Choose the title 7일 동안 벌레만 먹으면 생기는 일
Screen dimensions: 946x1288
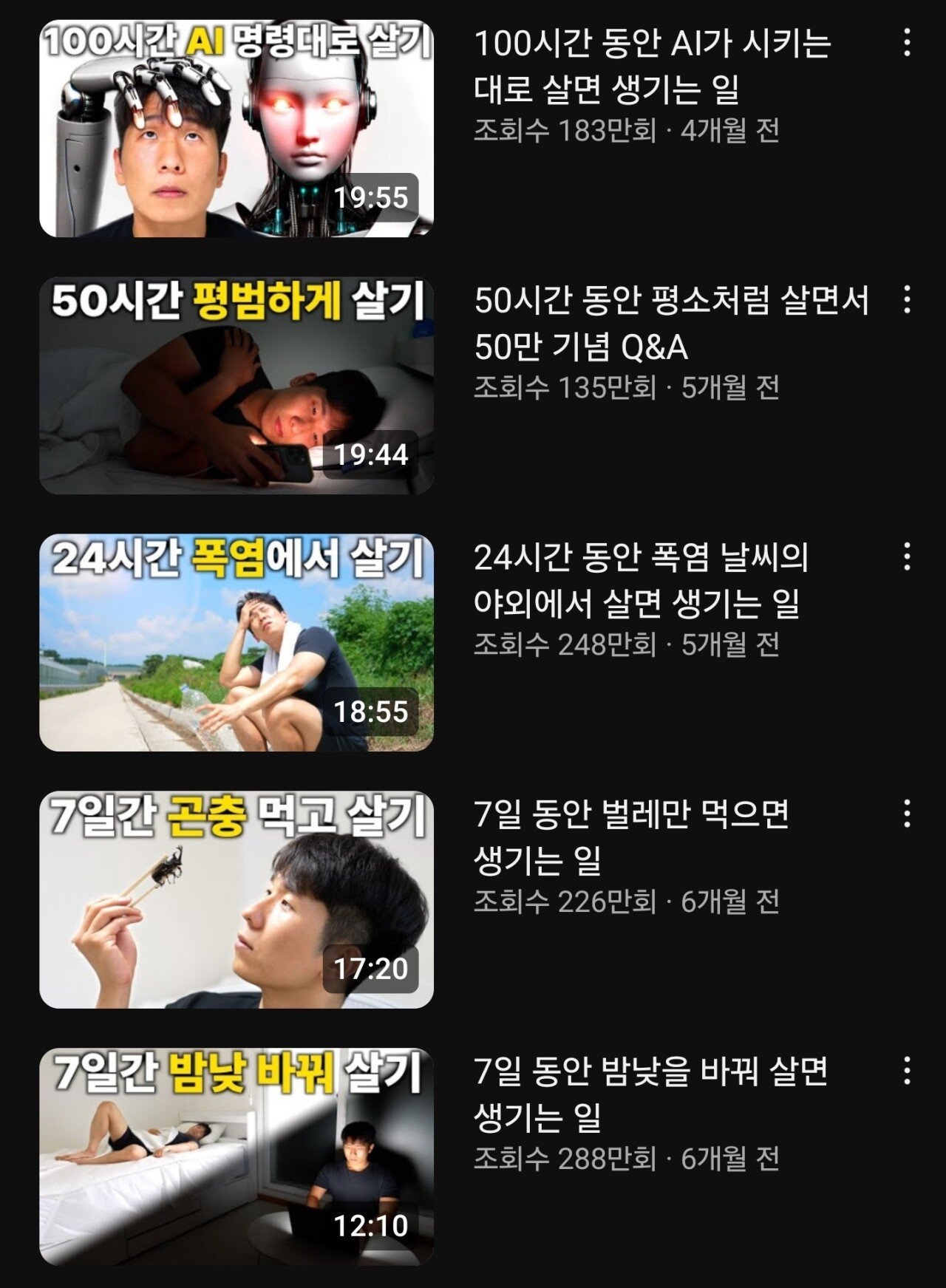point(631,836)
